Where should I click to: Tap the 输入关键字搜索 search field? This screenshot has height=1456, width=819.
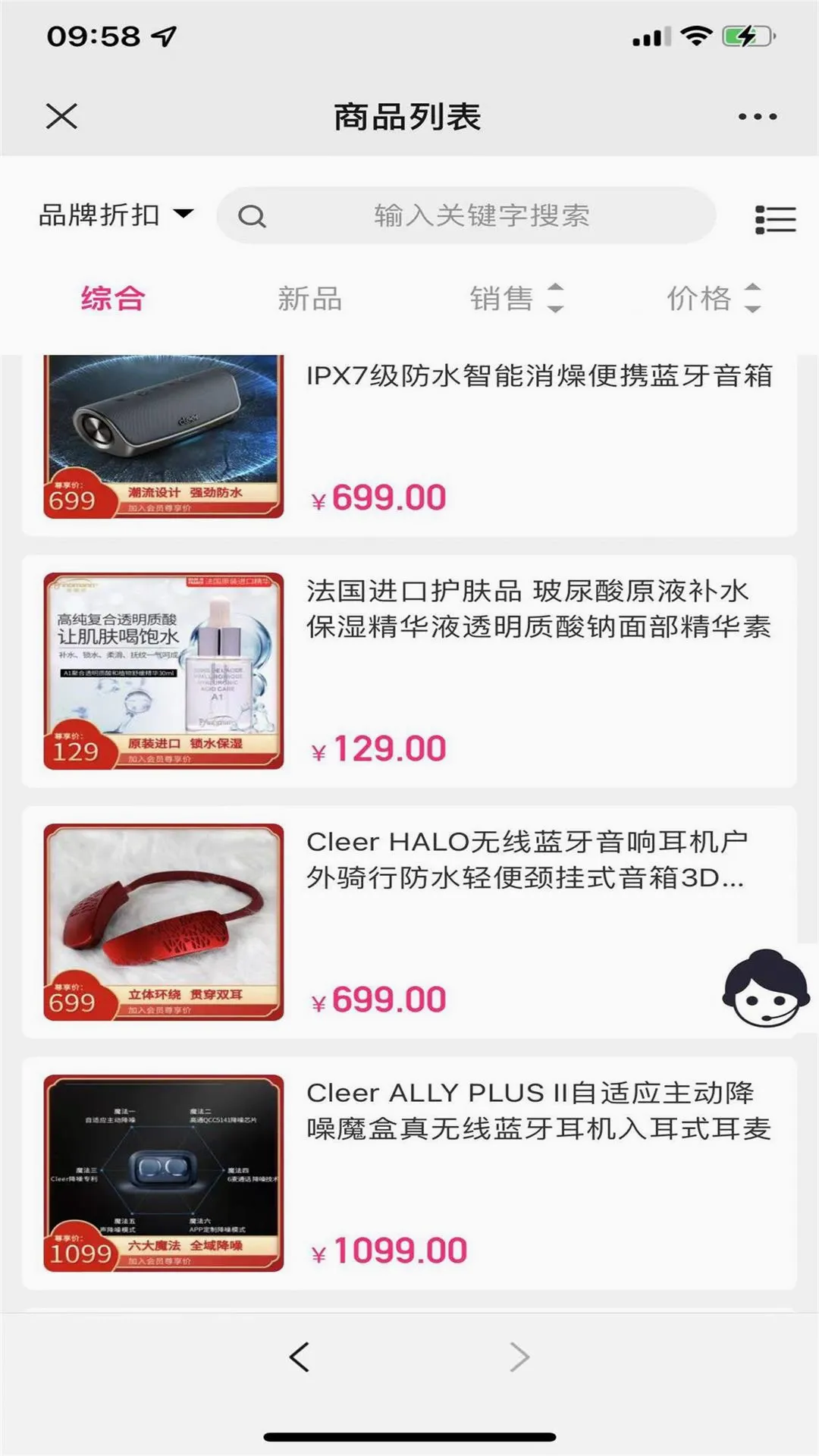tap(466, 215)
